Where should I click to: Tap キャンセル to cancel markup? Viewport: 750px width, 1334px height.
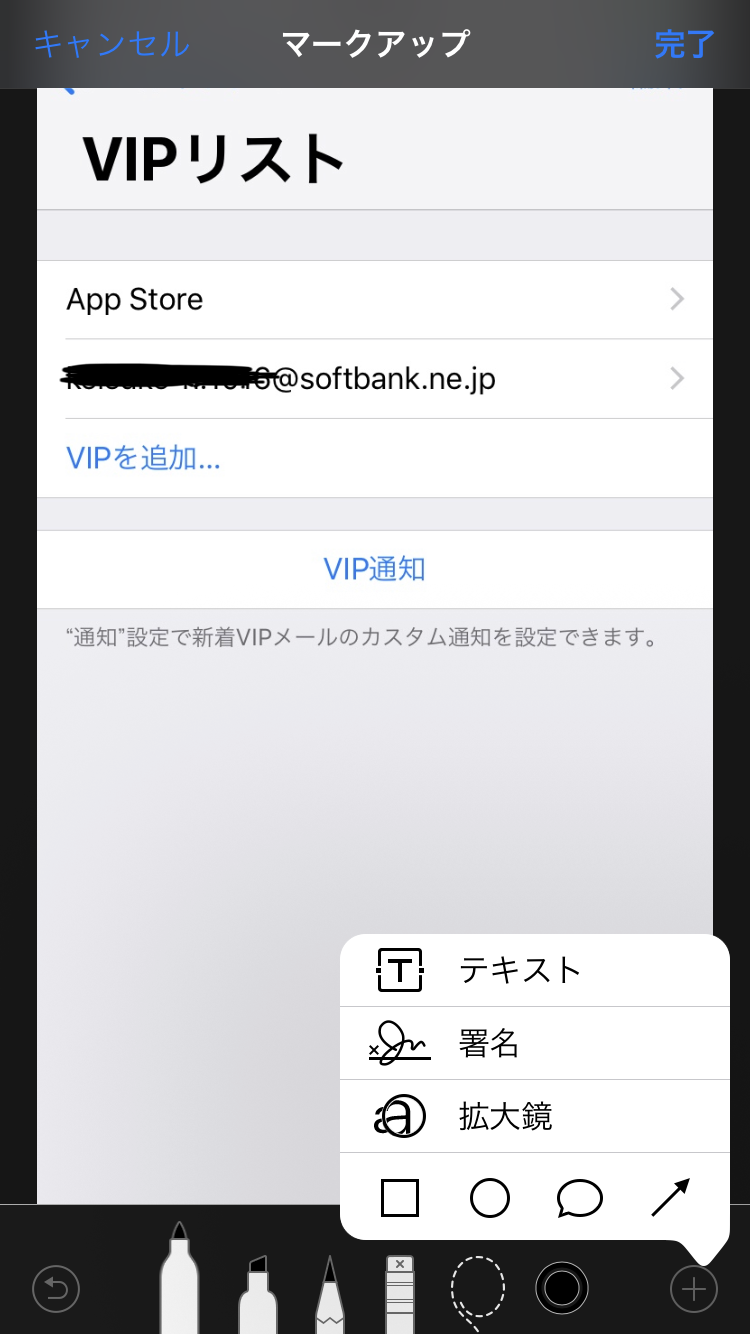pos(111,44)
